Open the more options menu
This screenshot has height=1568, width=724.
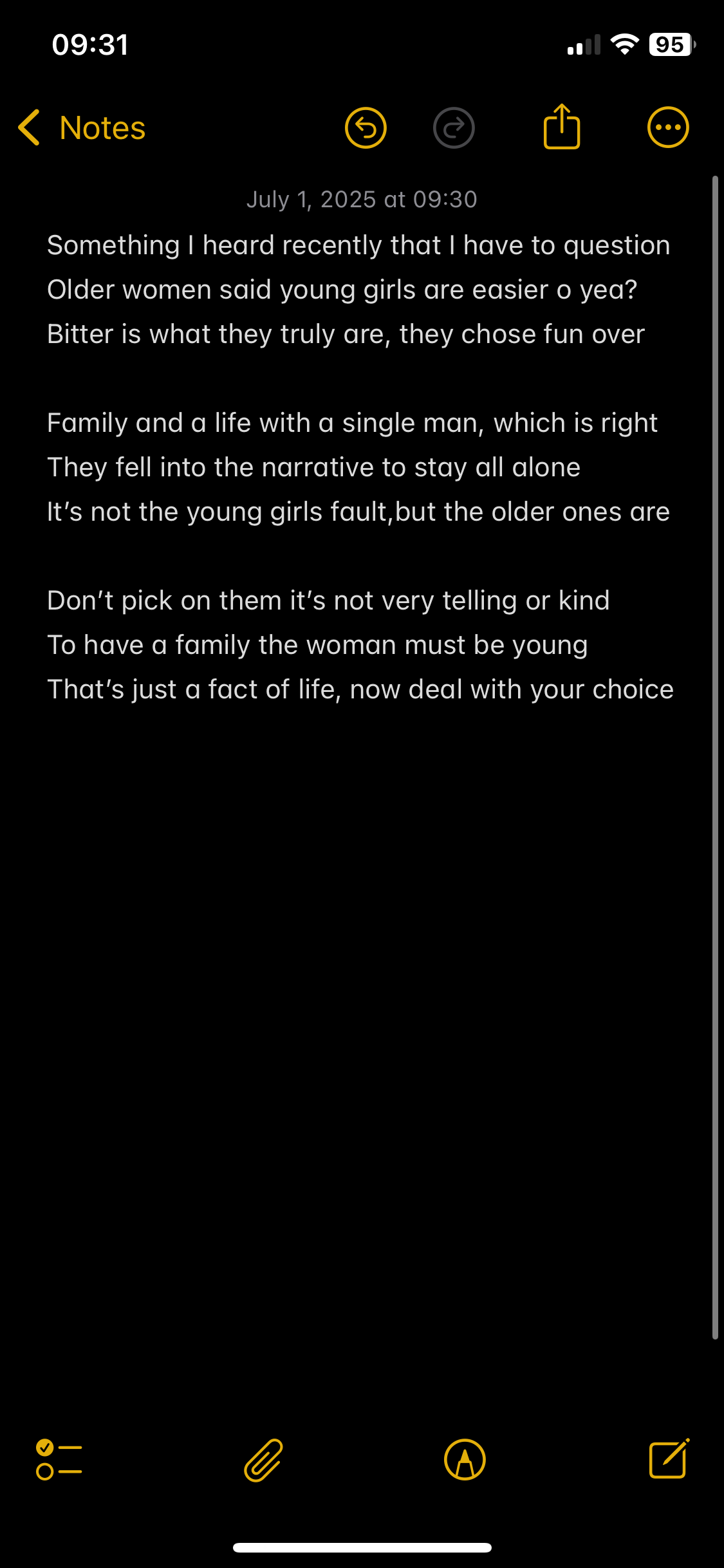point(668,127)
